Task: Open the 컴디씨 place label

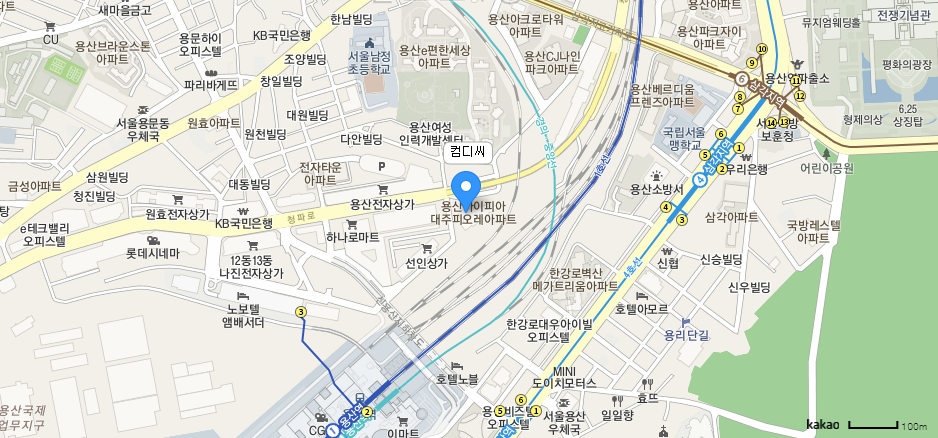Action: [x=466, y=152]
